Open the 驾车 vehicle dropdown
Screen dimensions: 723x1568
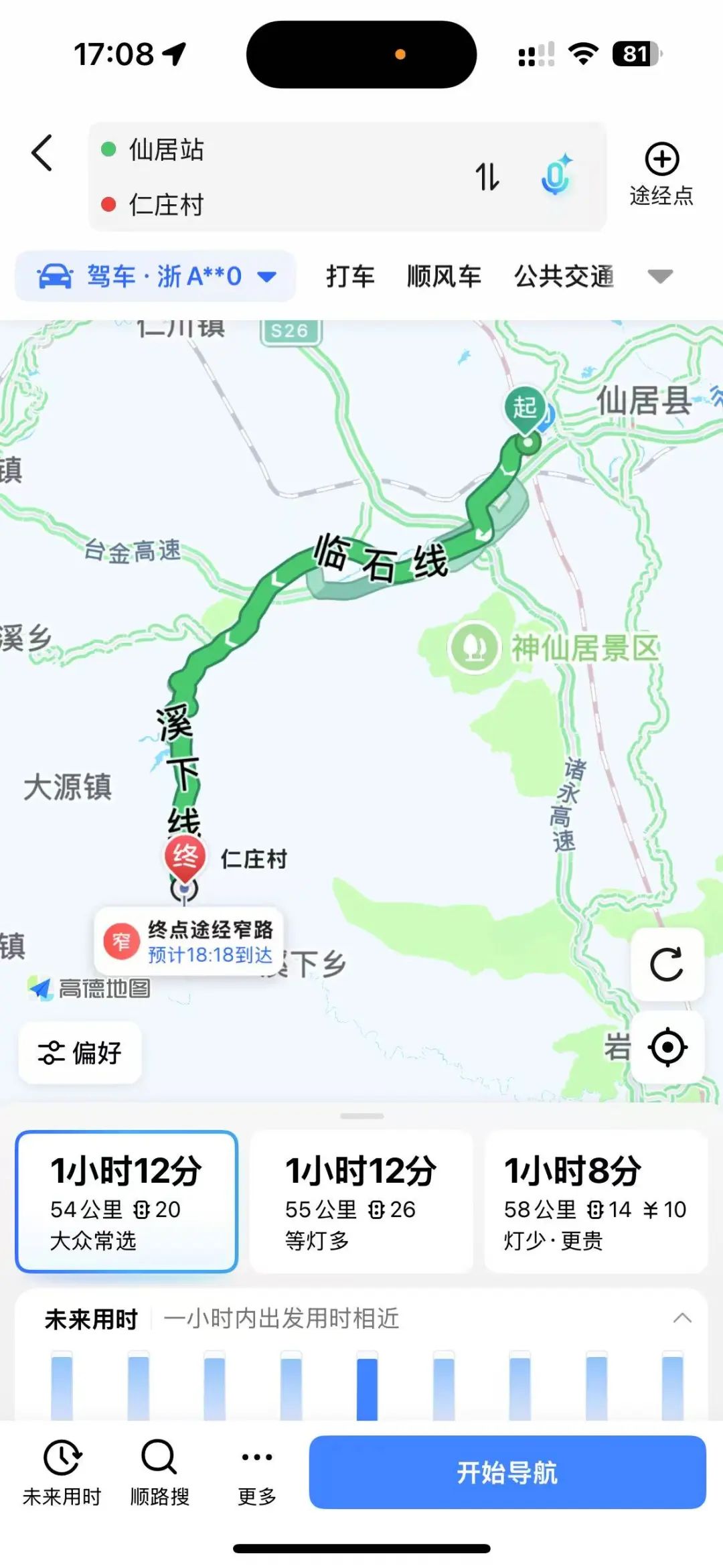click(155, 276)
